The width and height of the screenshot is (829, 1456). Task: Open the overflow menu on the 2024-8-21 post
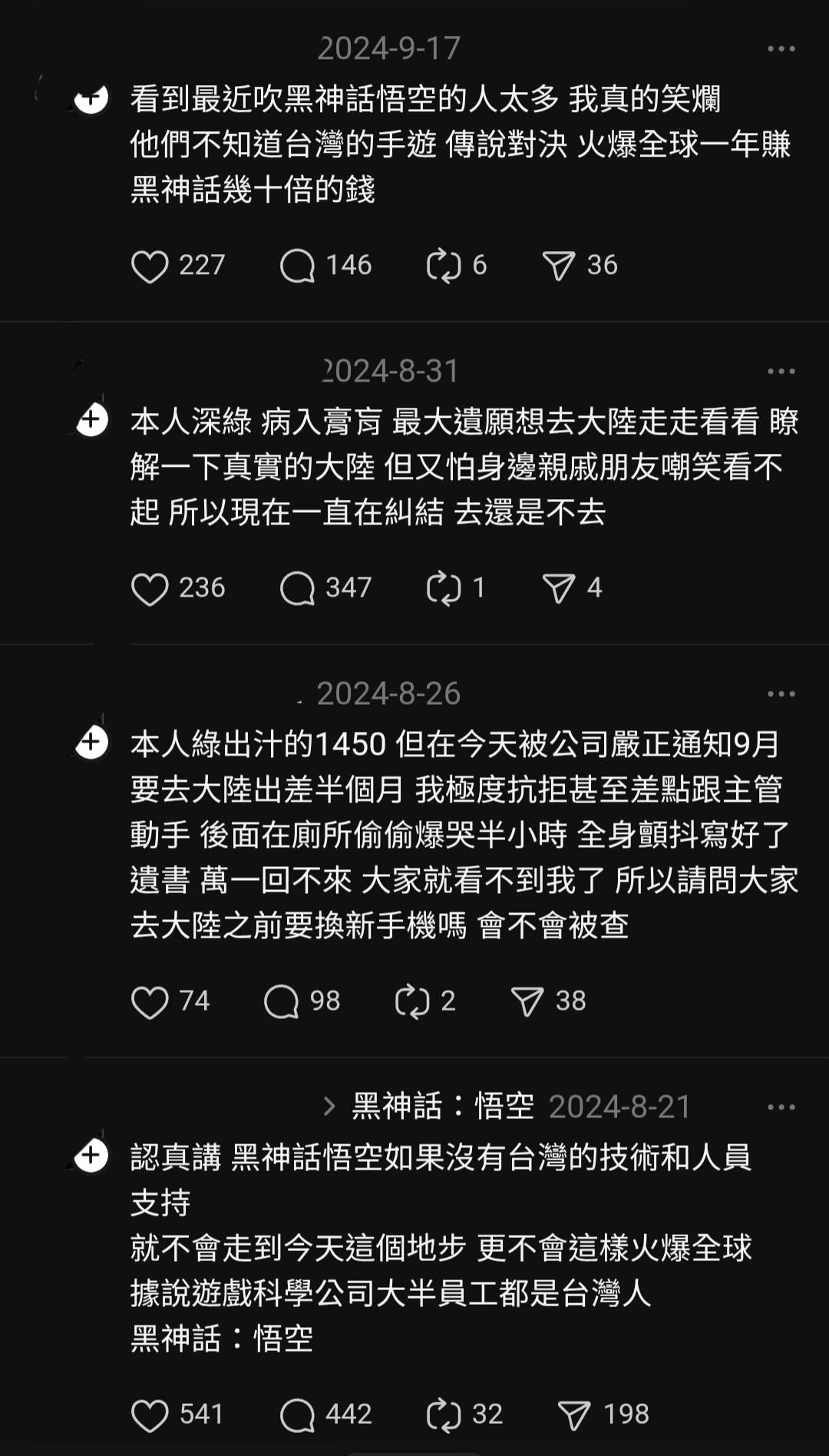781,1107
